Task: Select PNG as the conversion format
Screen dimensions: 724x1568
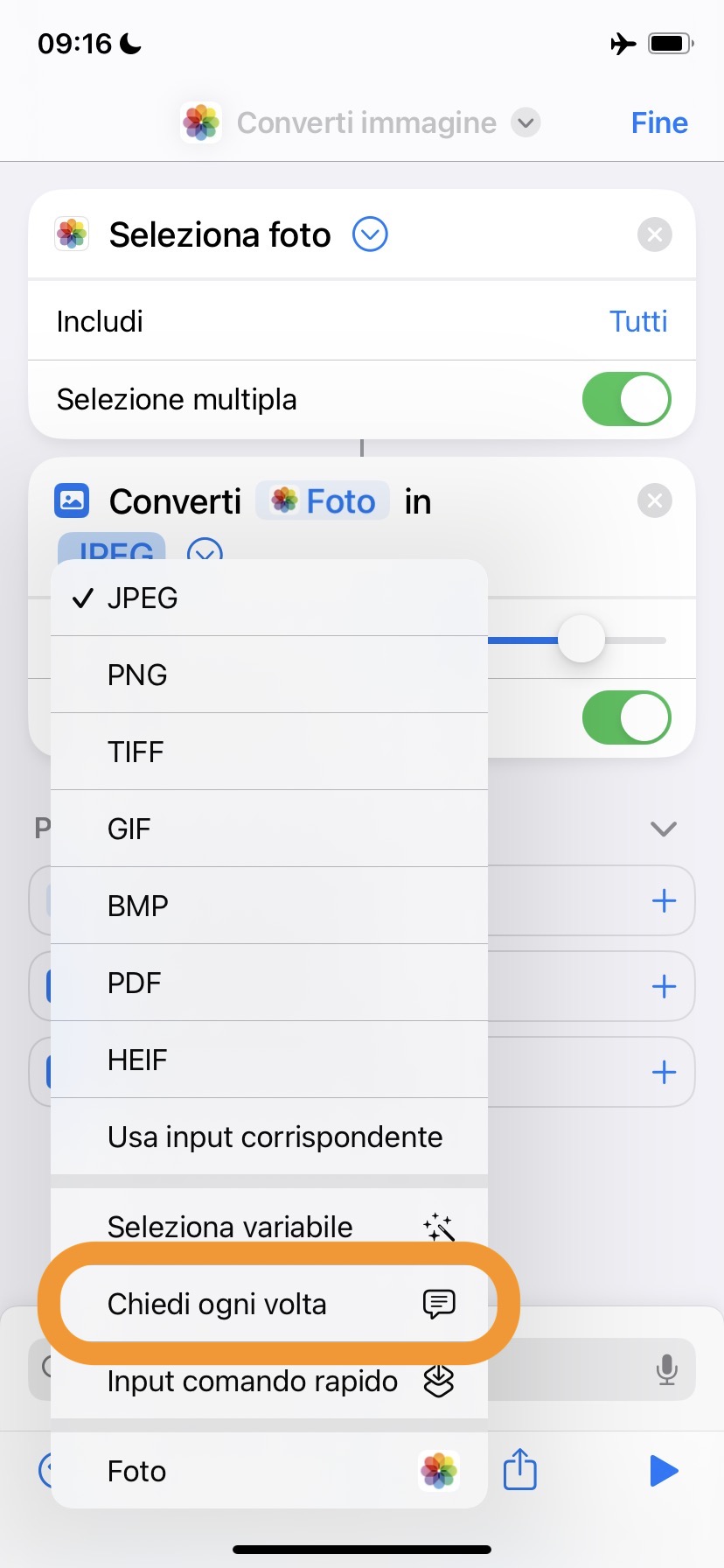Action: point(268,675)
